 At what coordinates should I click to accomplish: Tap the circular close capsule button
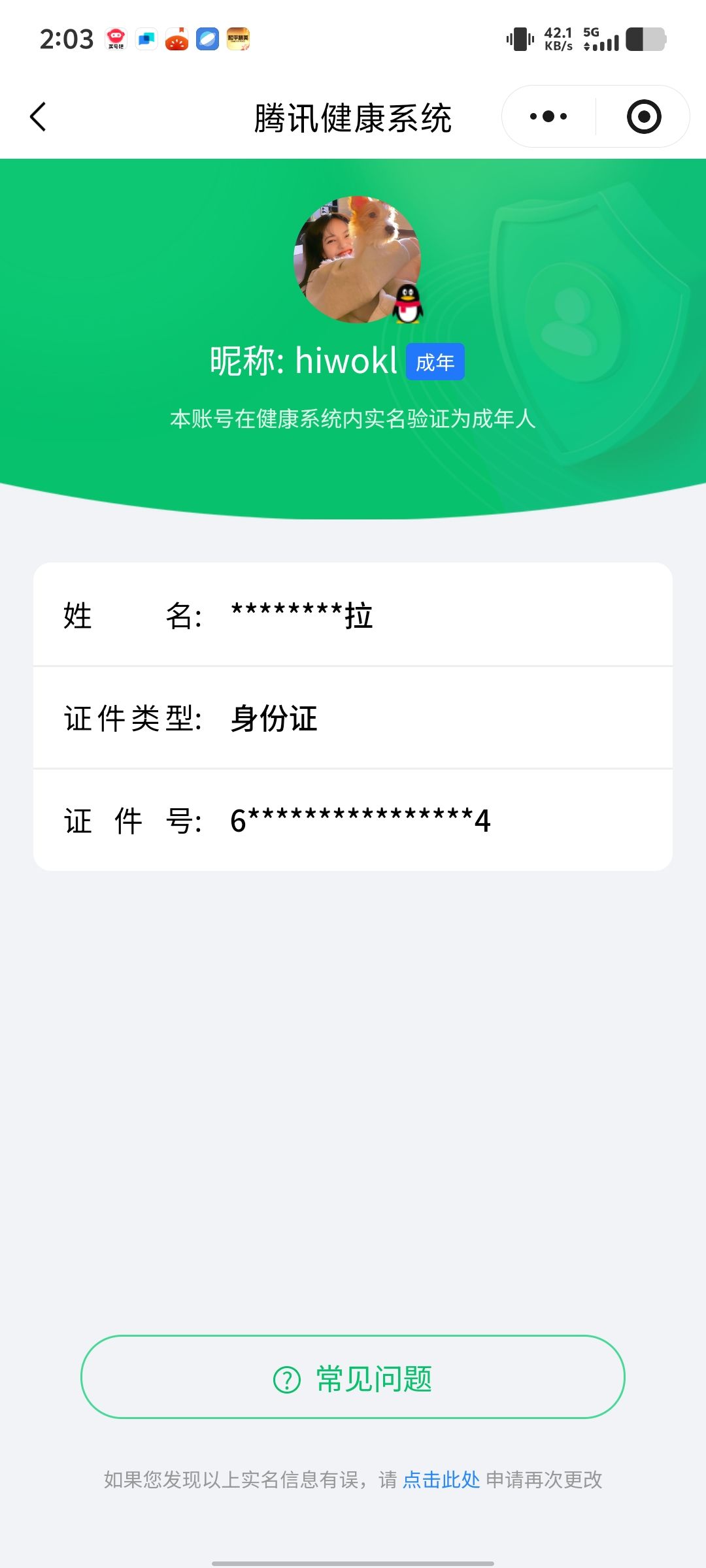click(x=643, y=116)
